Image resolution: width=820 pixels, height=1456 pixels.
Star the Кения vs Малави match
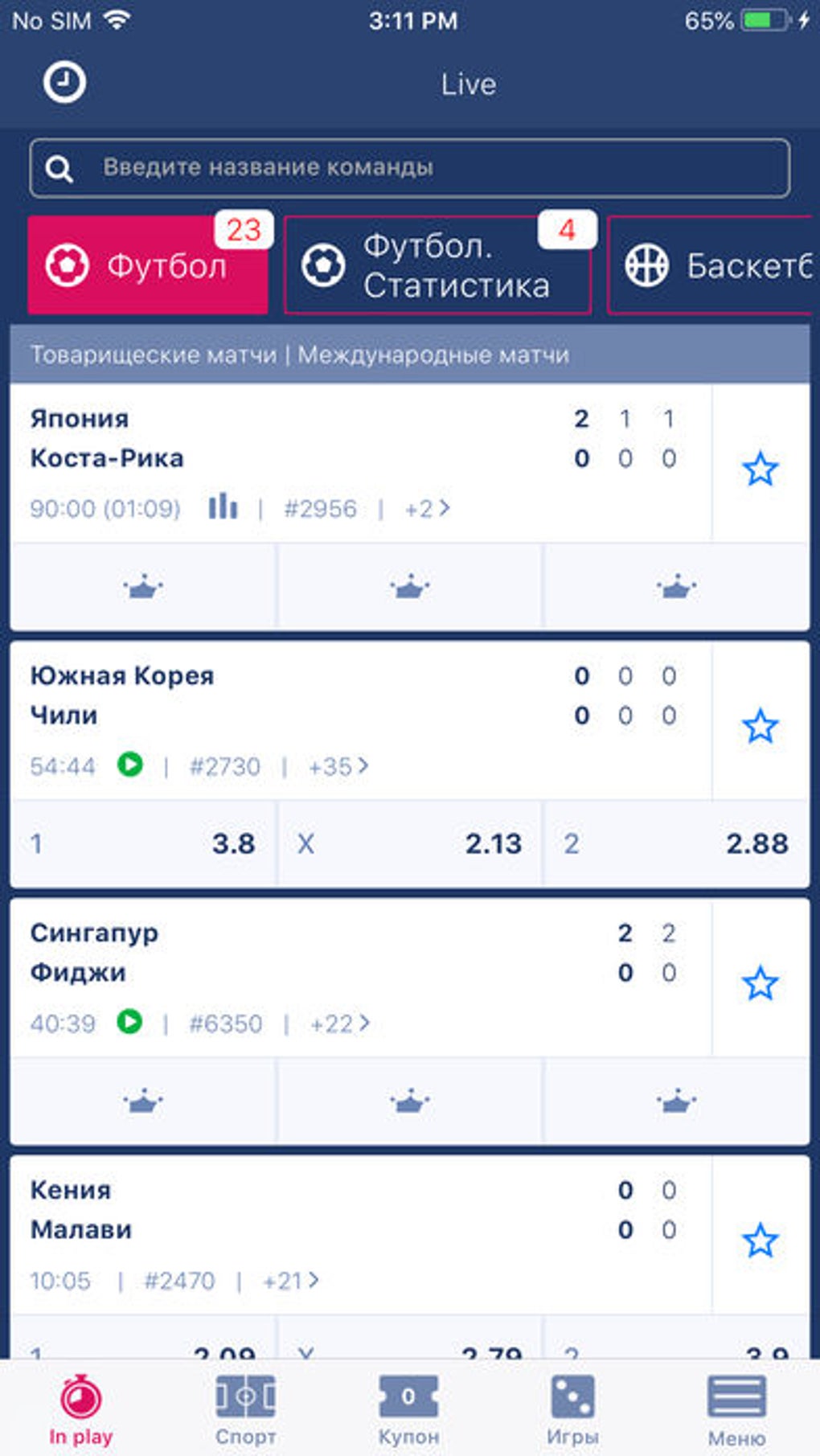coord(760,1241)
